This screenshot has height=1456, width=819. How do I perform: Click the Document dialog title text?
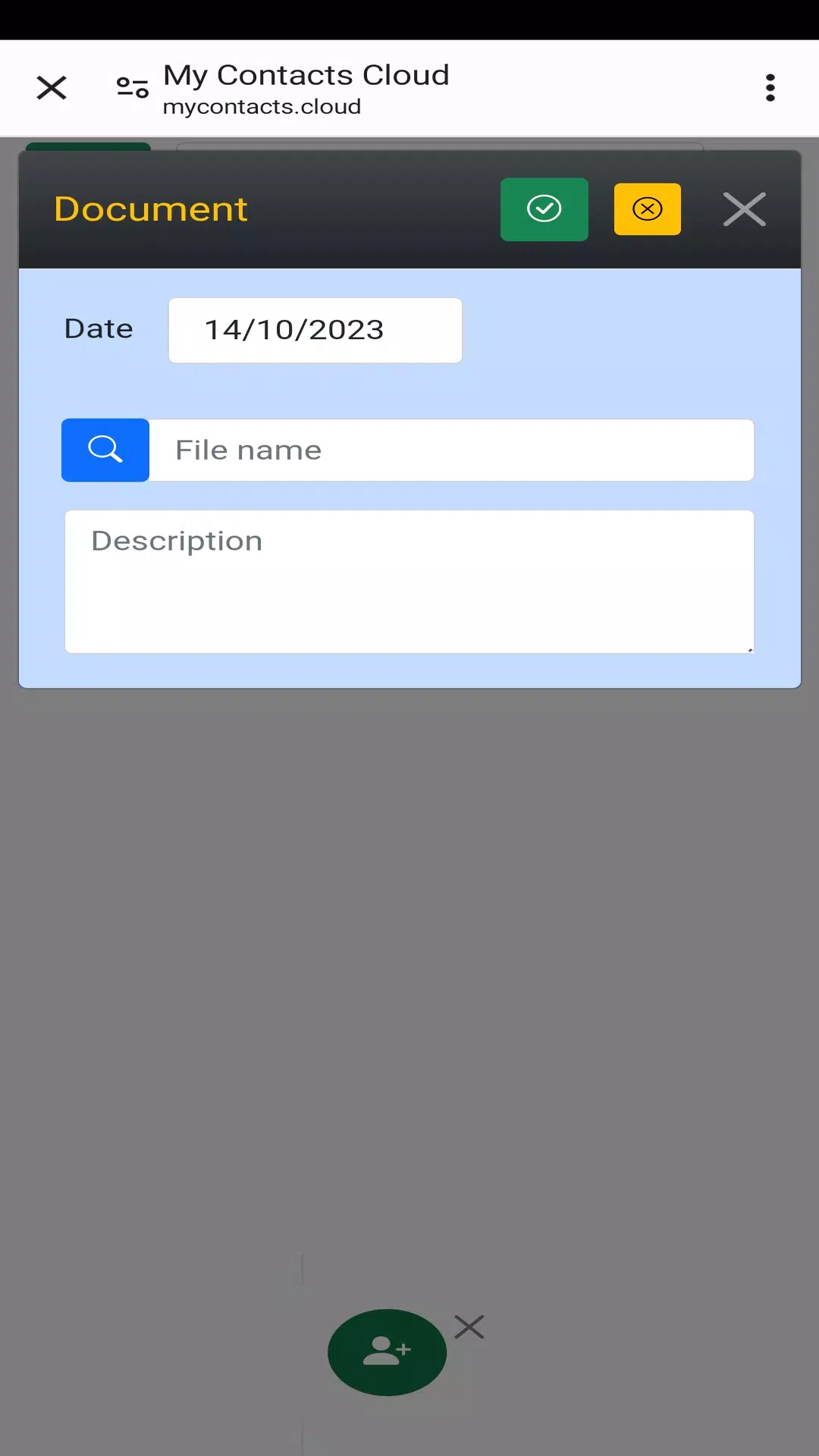[150, 209]
